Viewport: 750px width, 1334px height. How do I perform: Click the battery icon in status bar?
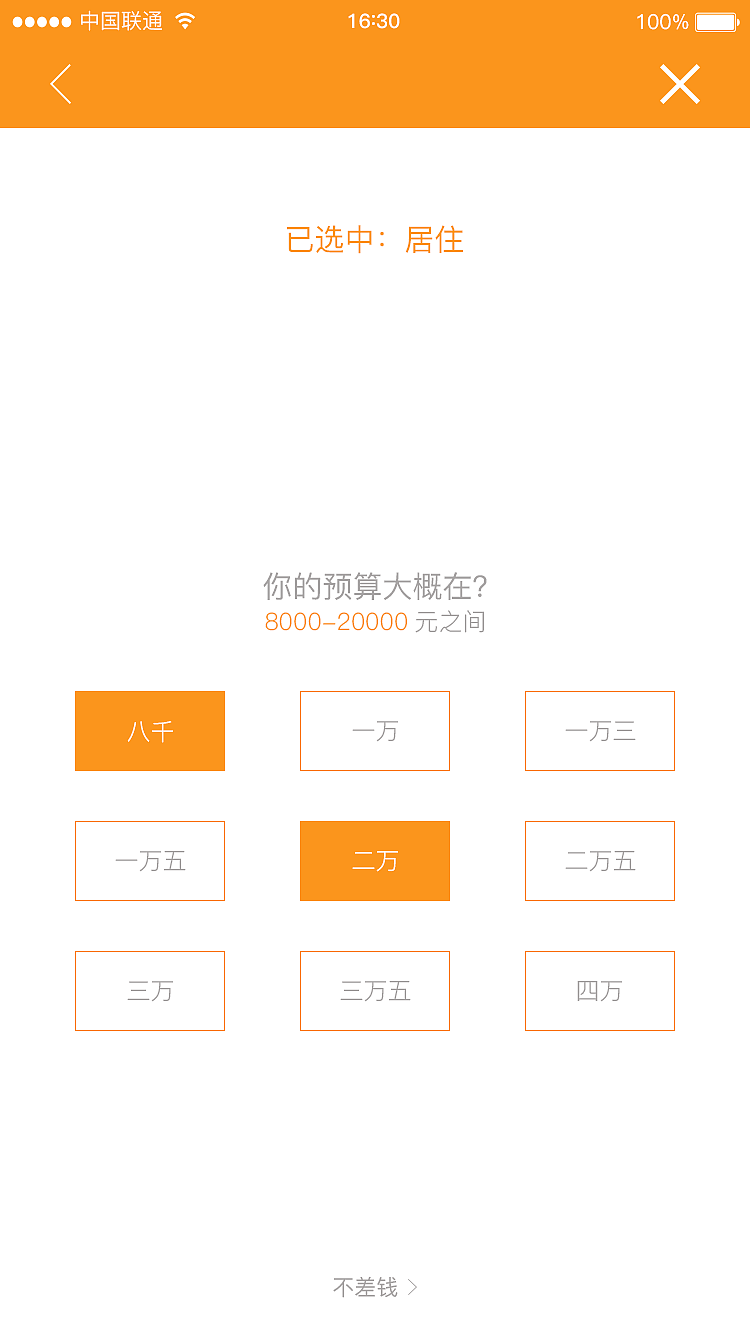pyautogui.click(x=716, y=20)
